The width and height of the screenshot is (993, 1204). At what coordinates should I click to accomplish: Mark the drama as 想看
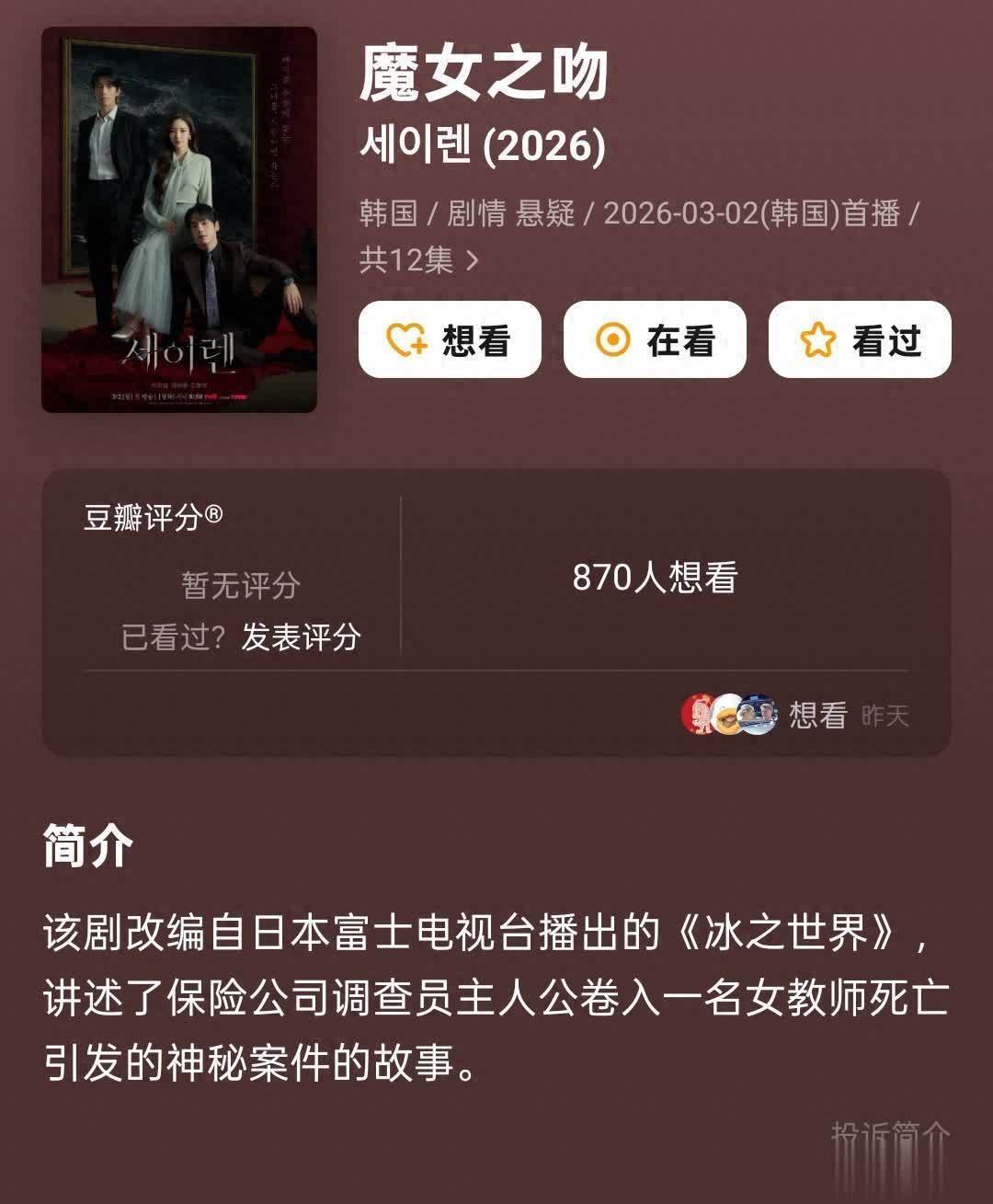(x=450, y=340)
